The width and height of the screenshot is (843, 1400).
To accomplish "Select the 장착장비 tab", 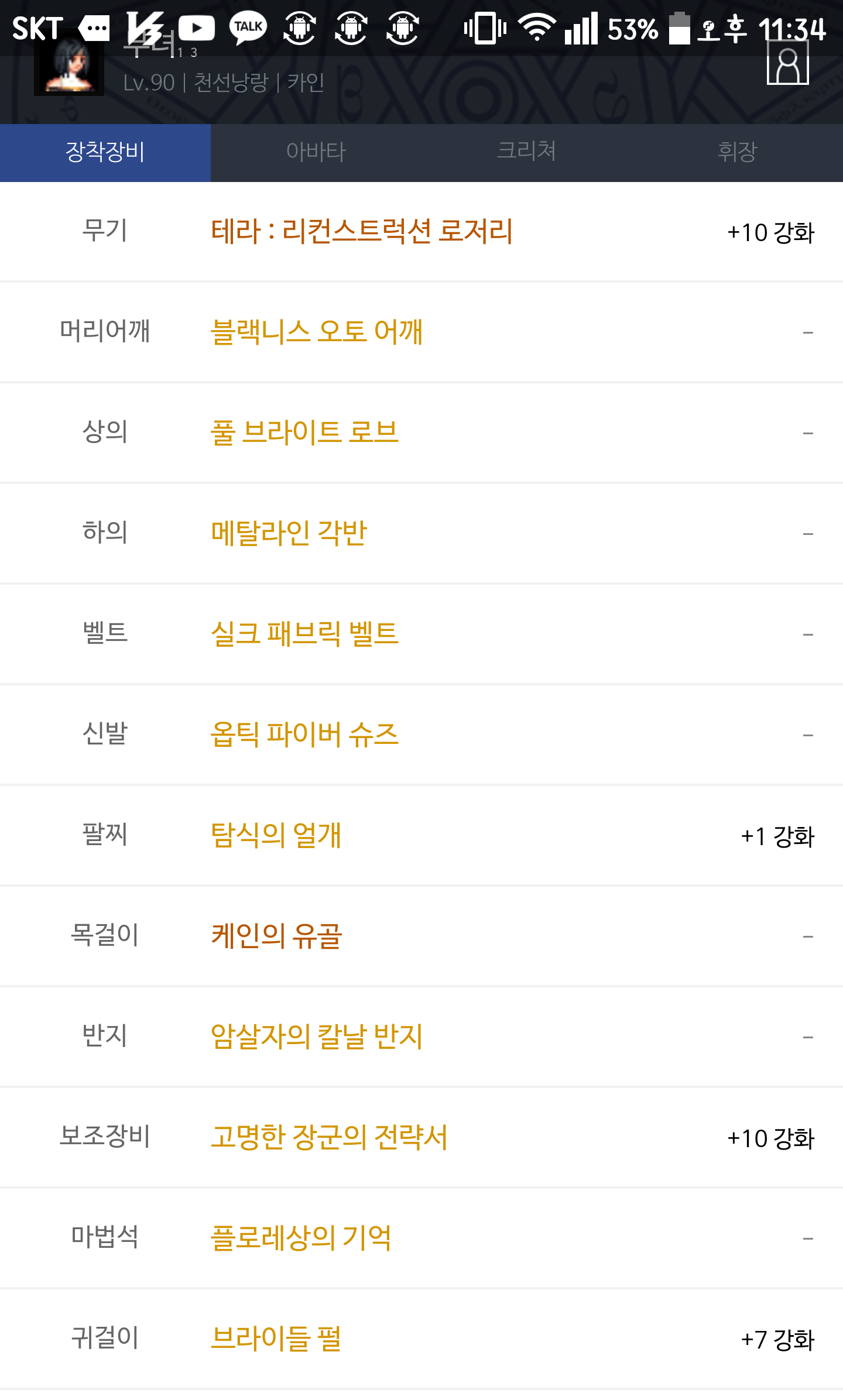I will (105, 152).
